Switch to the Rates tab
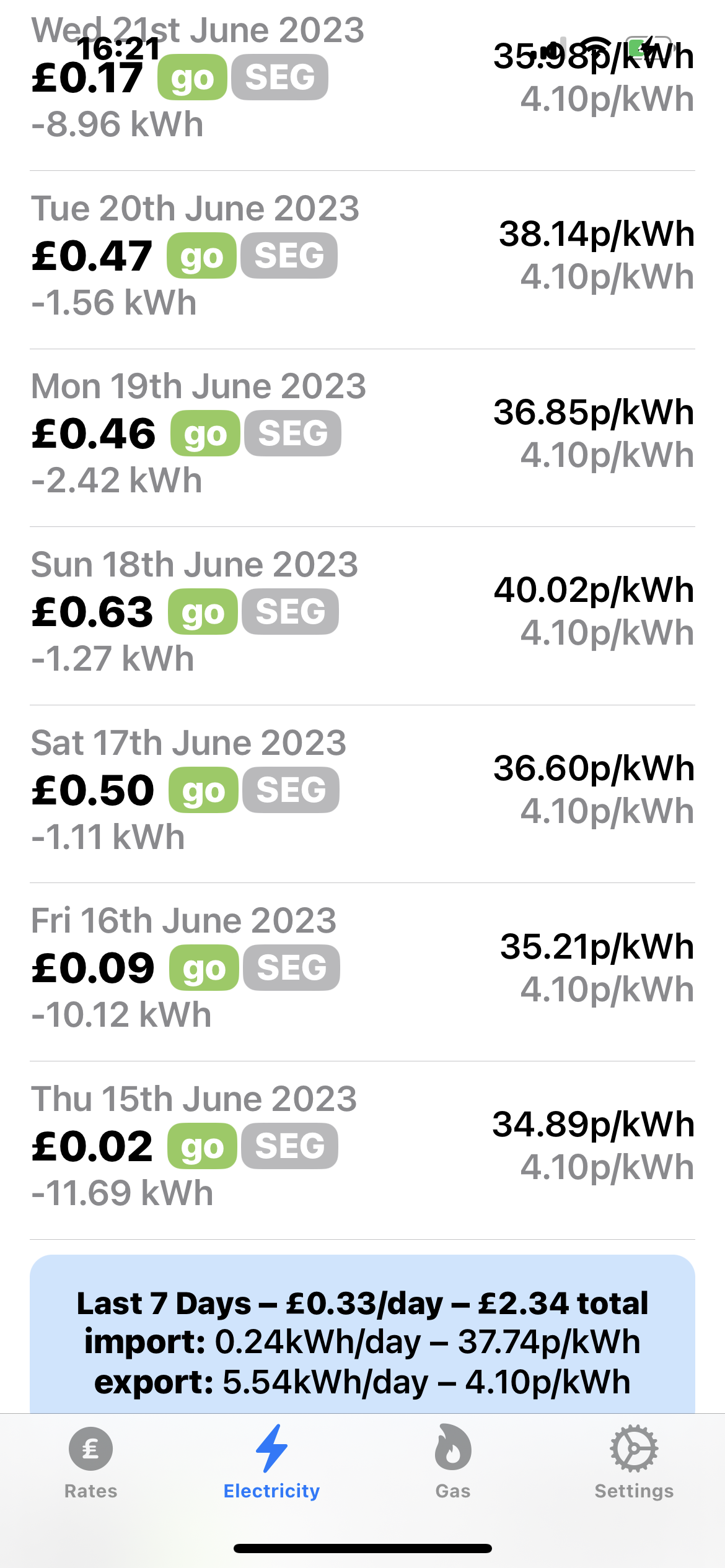 pyautogui.click(x=90, y=1463)
